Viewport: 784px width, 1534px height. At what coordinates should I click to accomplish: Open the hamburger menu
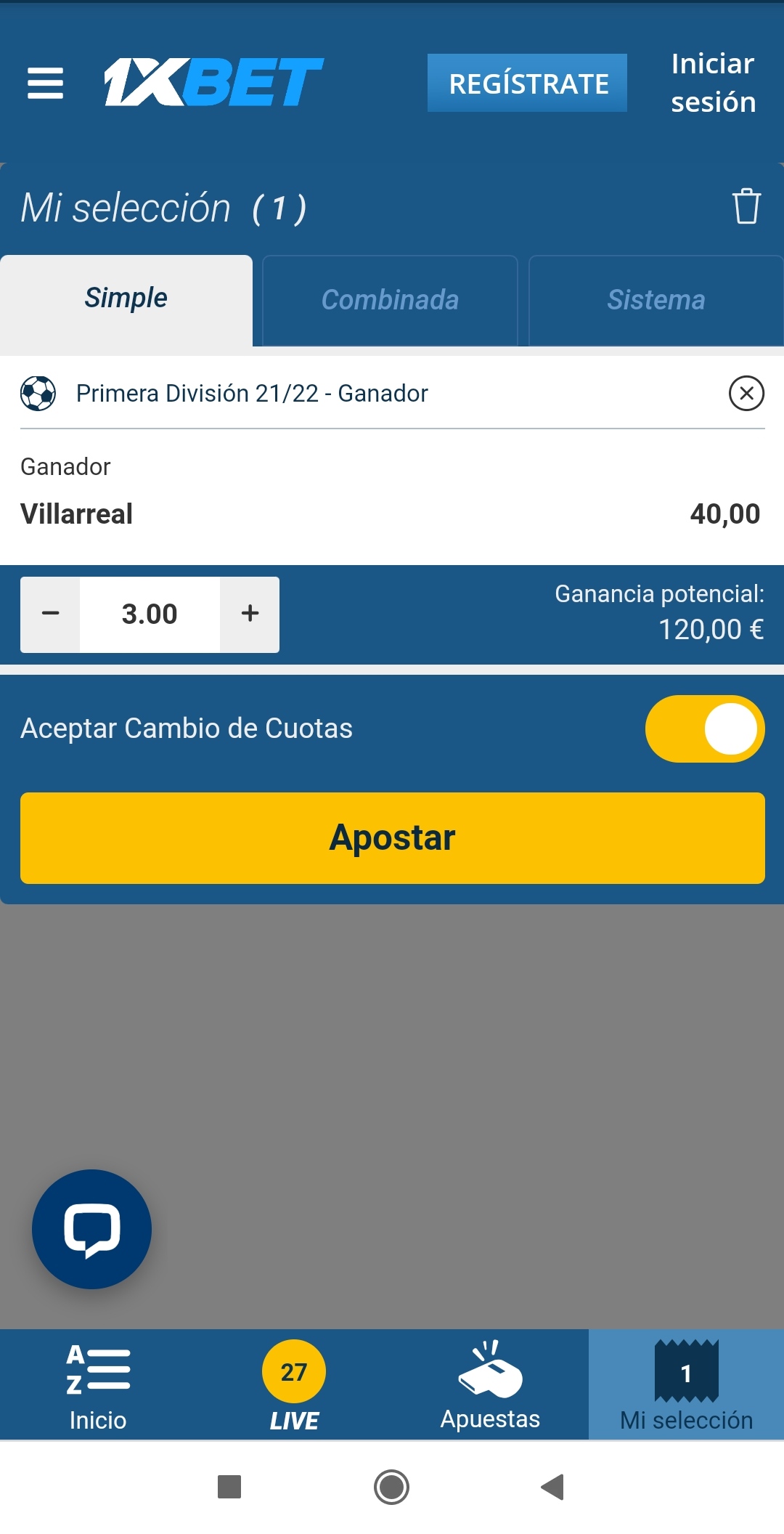pyautogui.click(x=45, y=83)
